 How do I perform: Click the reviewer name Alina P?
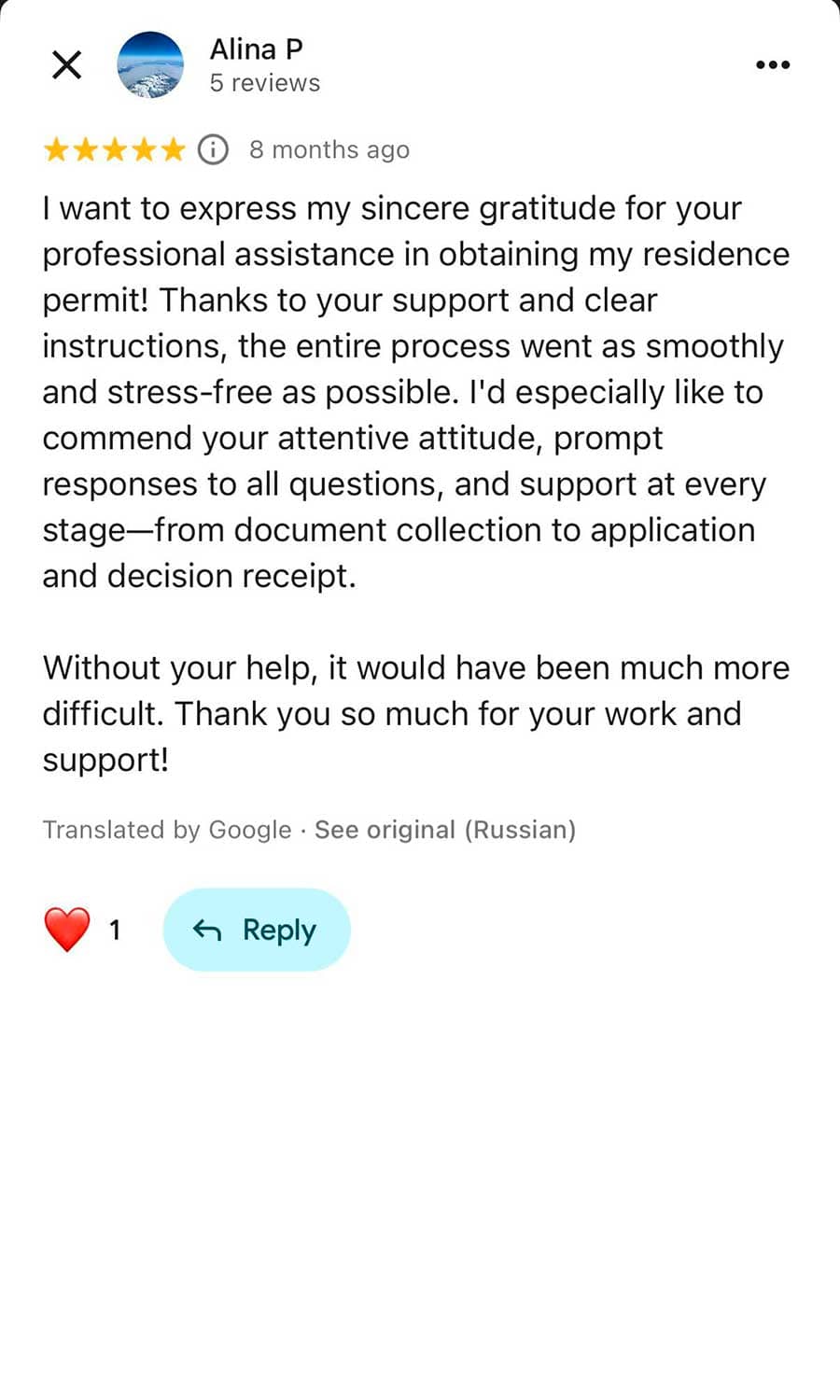[x=254, y=49]
